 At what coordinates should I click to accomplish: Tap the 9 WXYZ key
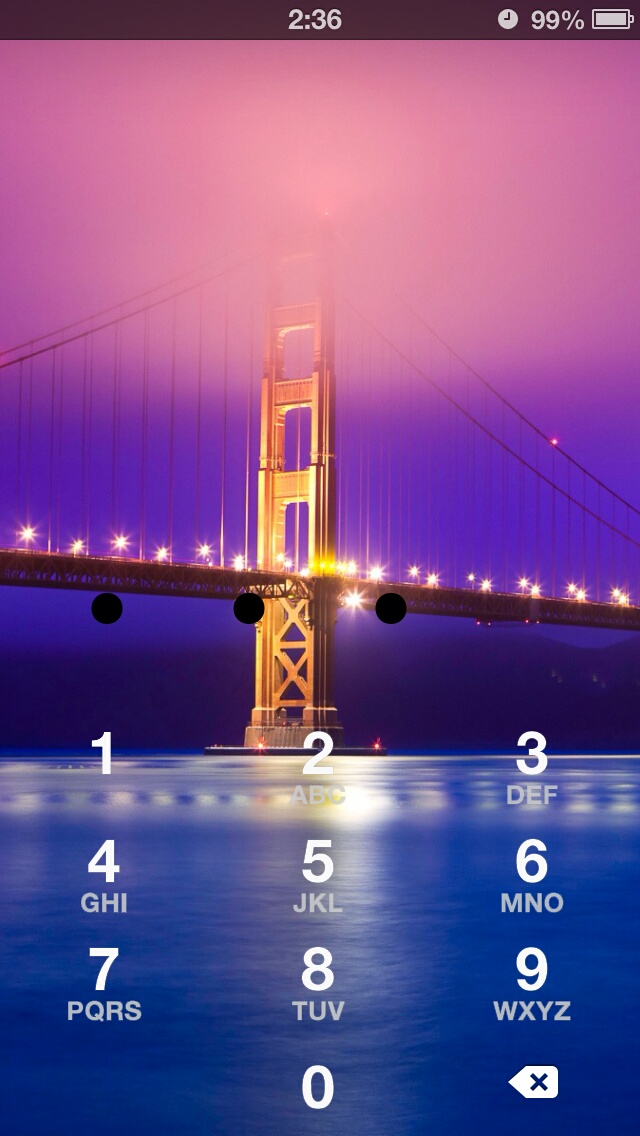[531, 984]
